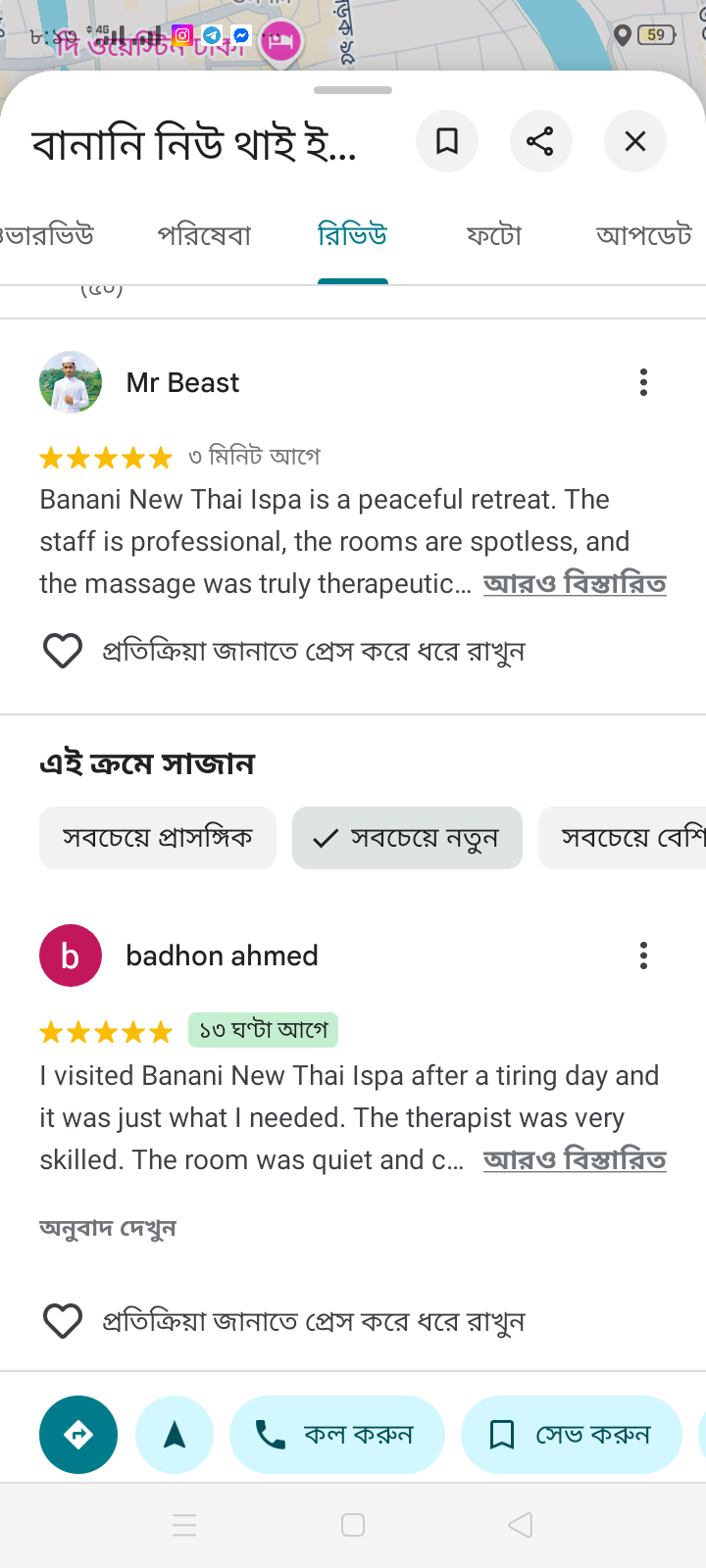Sort reviews by সবচেয়ে প্রাসঙ্গিক
This screenshot has height=1568, width=706.
point(158,838)
